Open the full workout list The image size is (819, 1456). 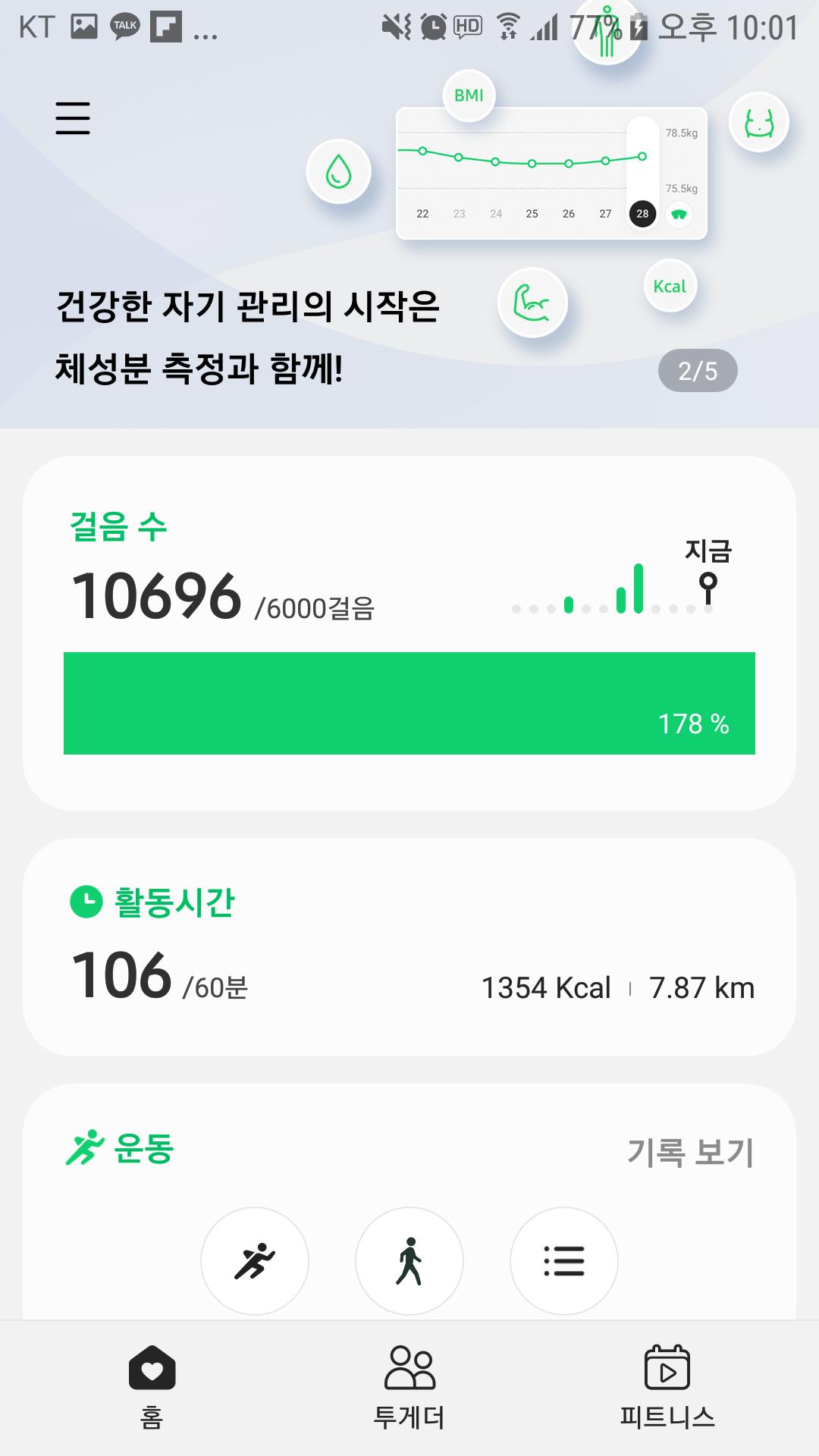(x=564, y=1260)
